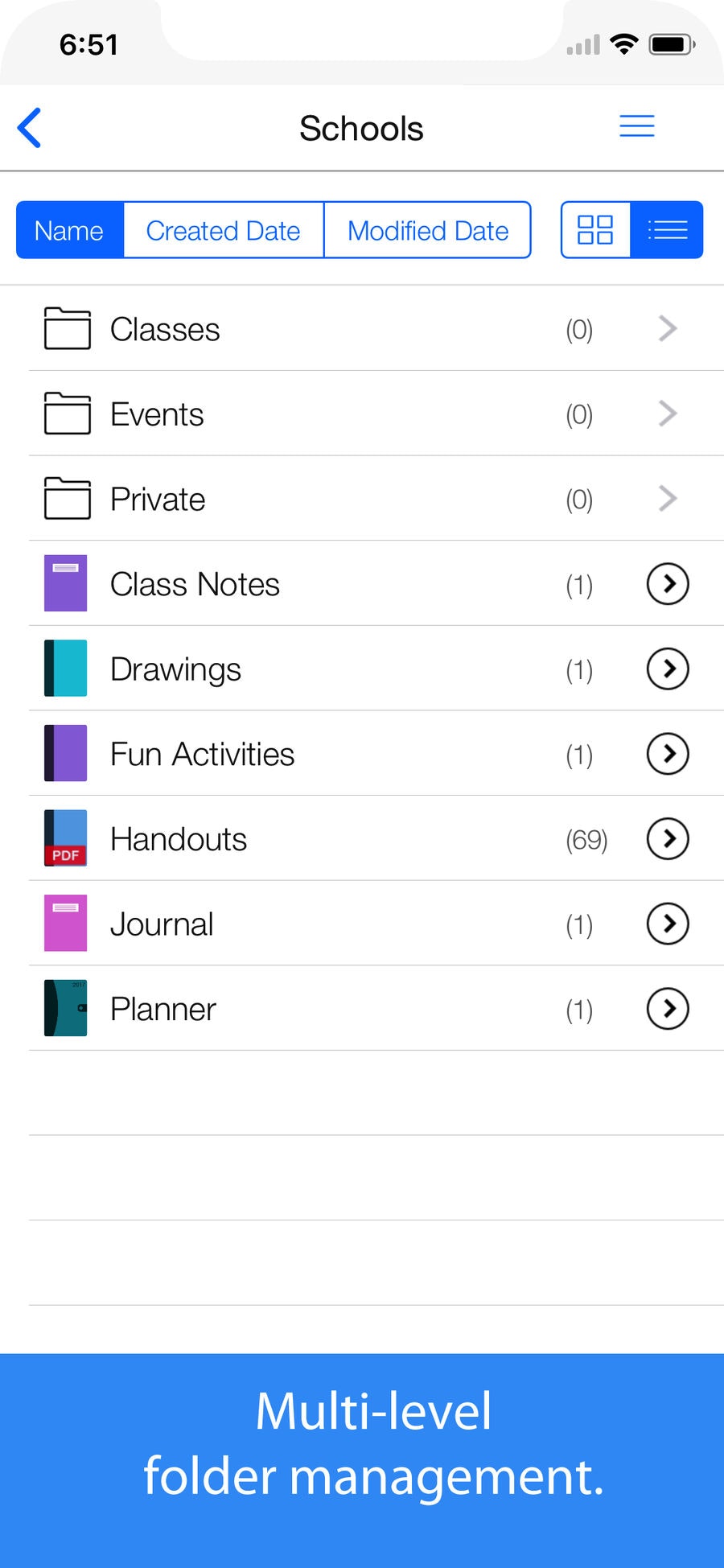Tap the Classes folder icon
The image size is (724, 1568).
65,329
